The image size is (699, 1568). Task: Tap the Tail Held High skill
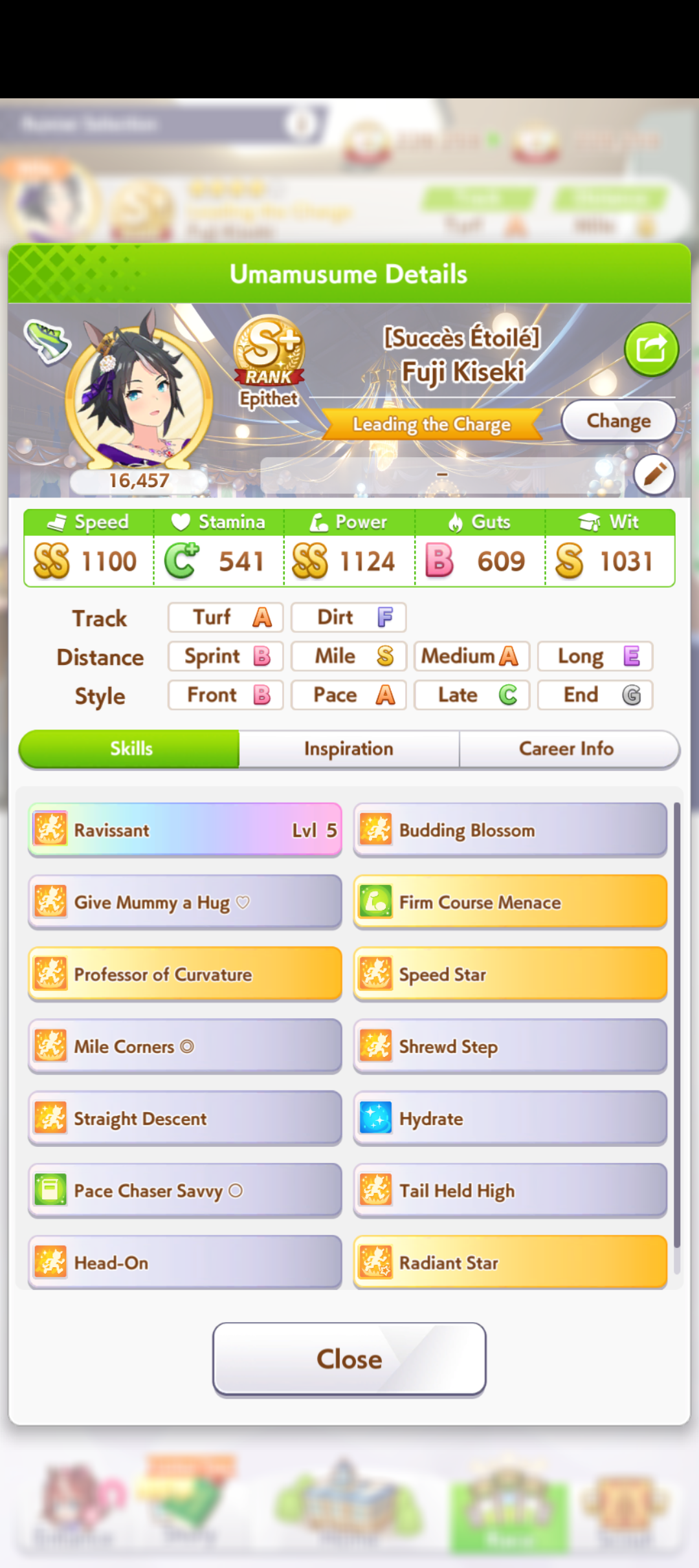[x=510, y=1191]
